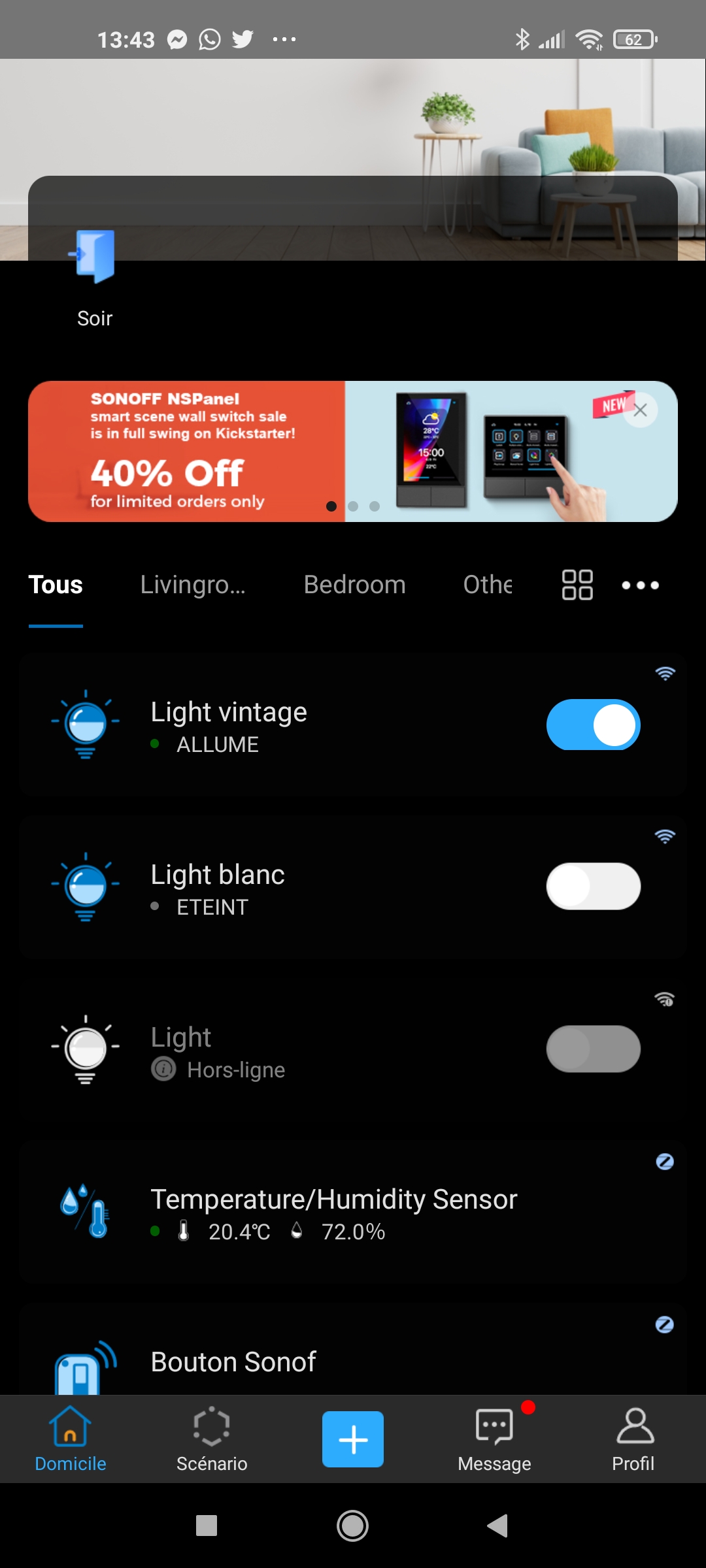This screenshot has width=706, height=1568.
Task: Switch to the Bedroom tab
Action: pyautogui.click(x=354, y=585)
